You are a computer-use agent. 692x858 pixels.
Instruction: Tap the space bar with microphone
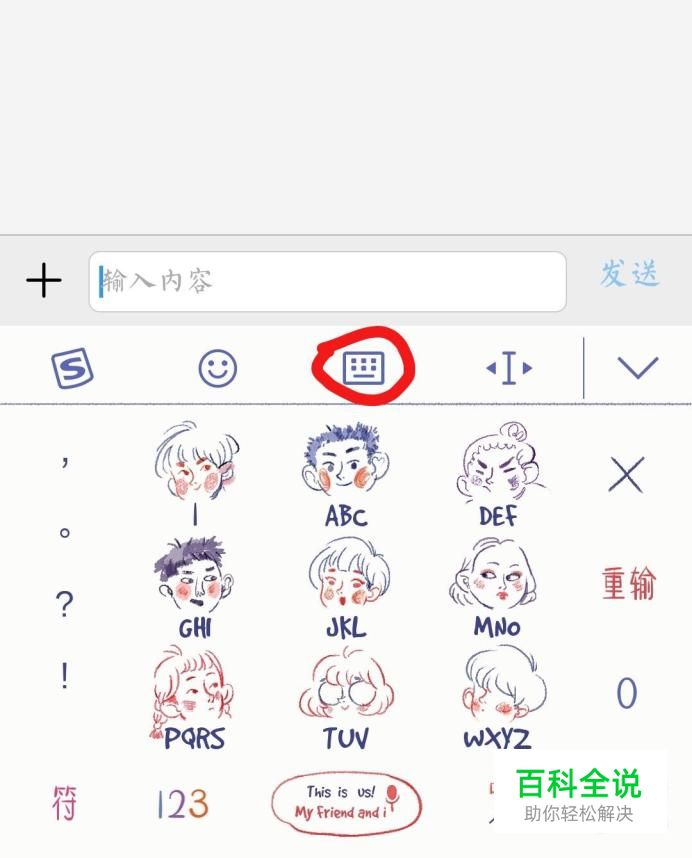346,803
